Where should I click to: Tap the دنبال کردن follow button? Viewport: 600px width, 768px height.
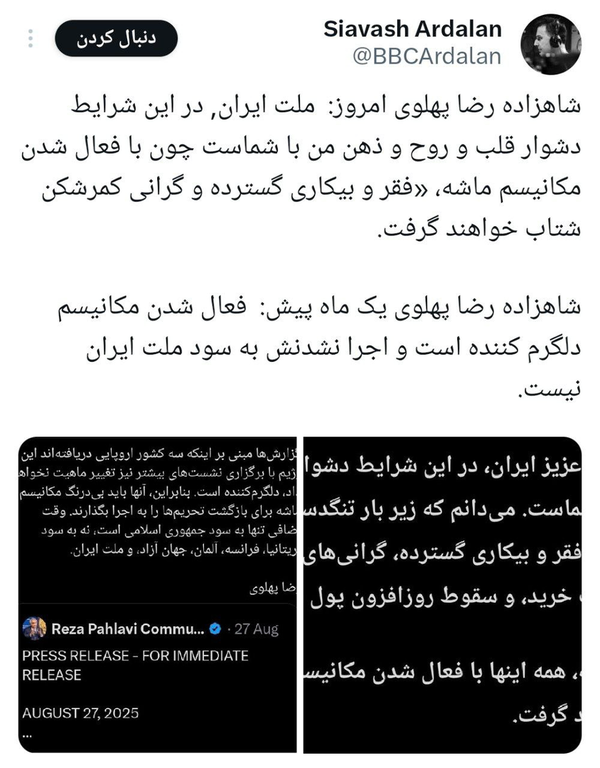coord(116,38)
